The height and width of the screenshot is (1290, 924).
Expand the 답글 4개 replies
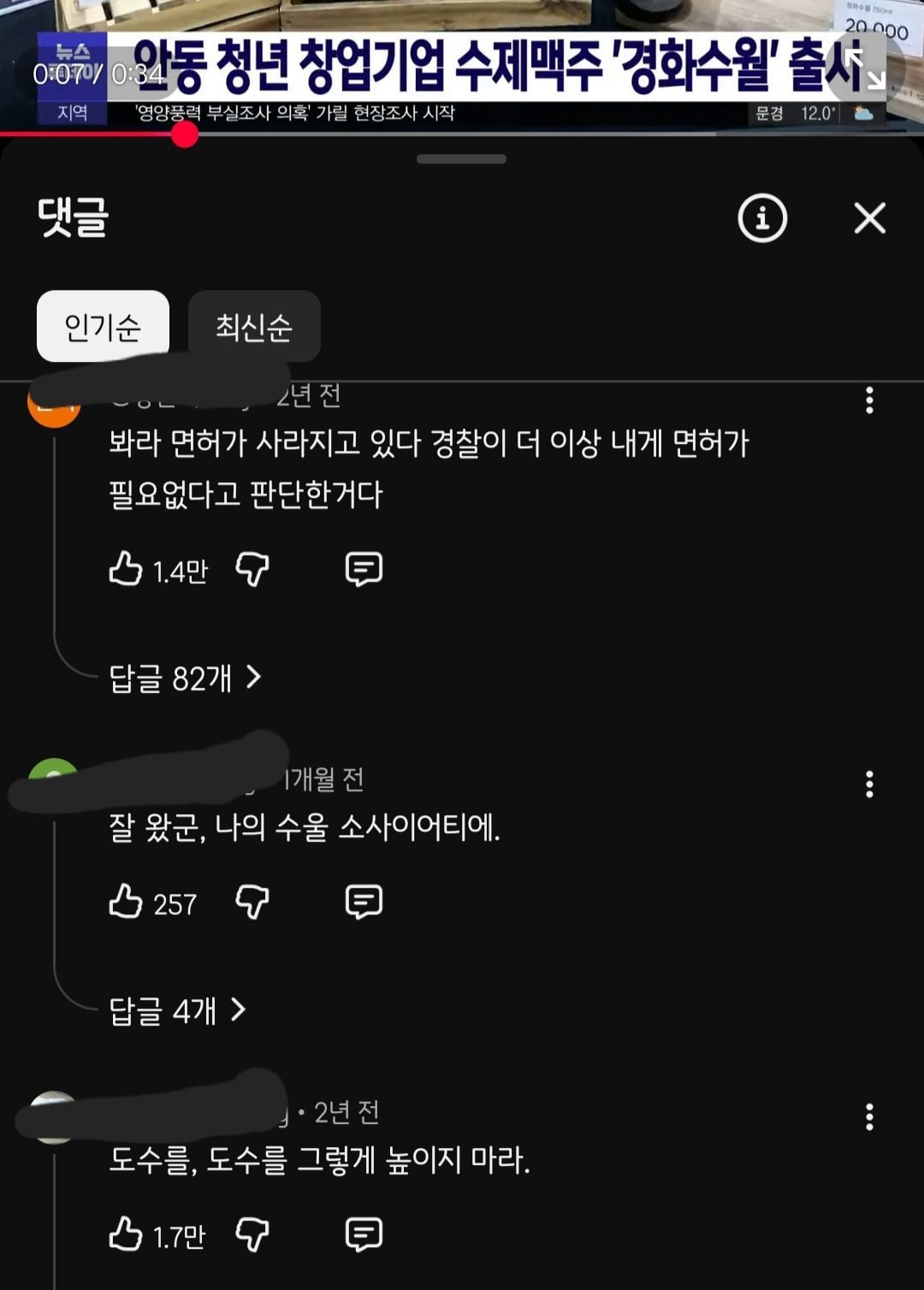(x=177, y=1011)
